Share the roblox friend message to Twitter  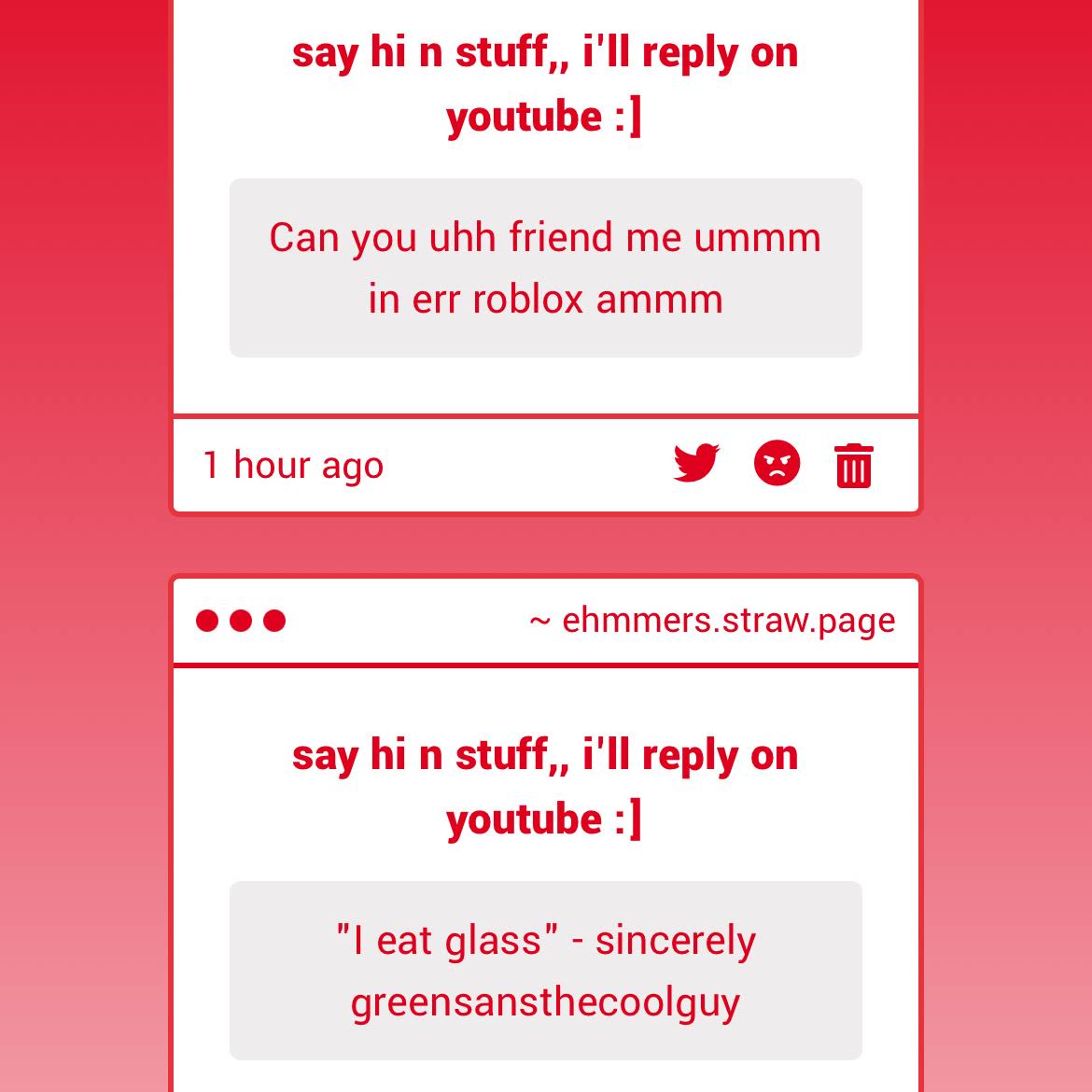pyautogui.click(x=696, y=463)
